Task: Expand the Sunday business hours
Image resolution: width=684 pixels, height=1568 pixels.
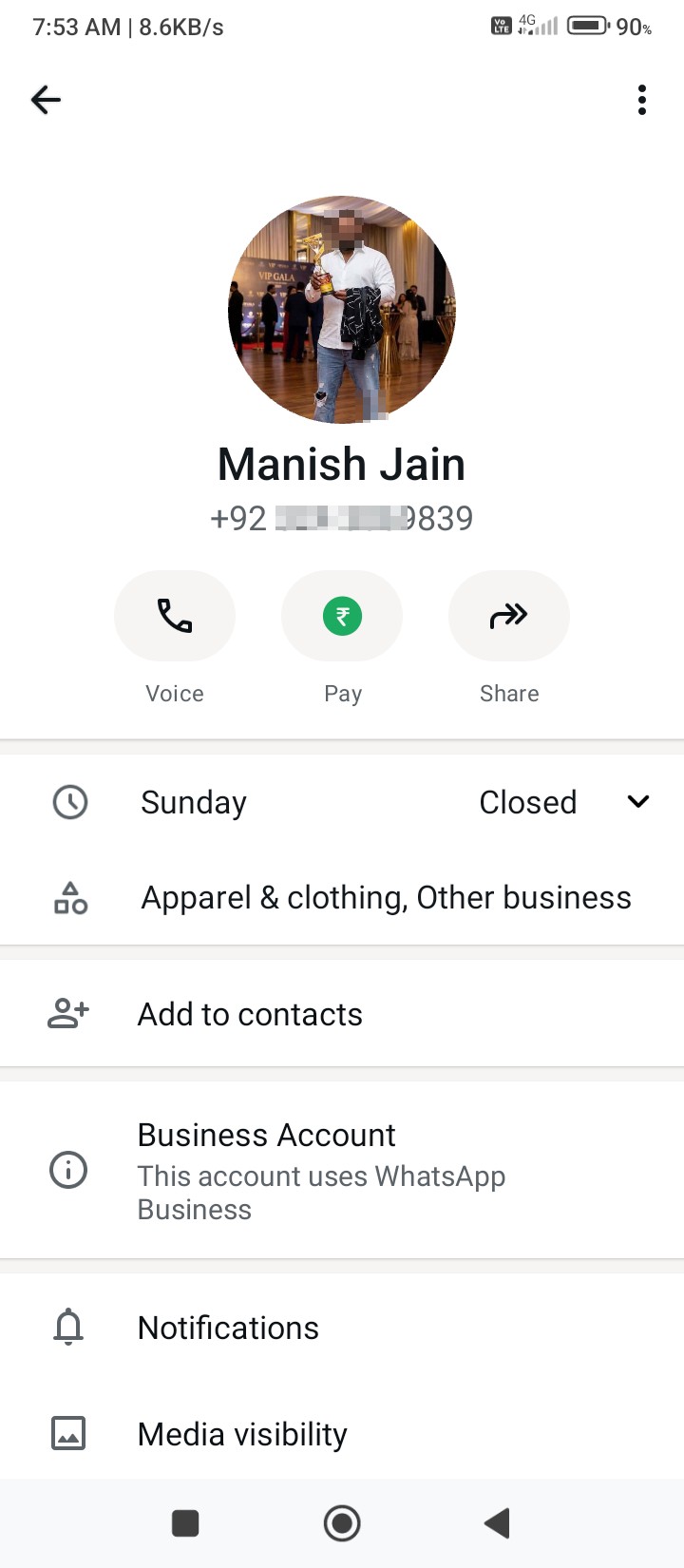Action: [x=342, y=802]
